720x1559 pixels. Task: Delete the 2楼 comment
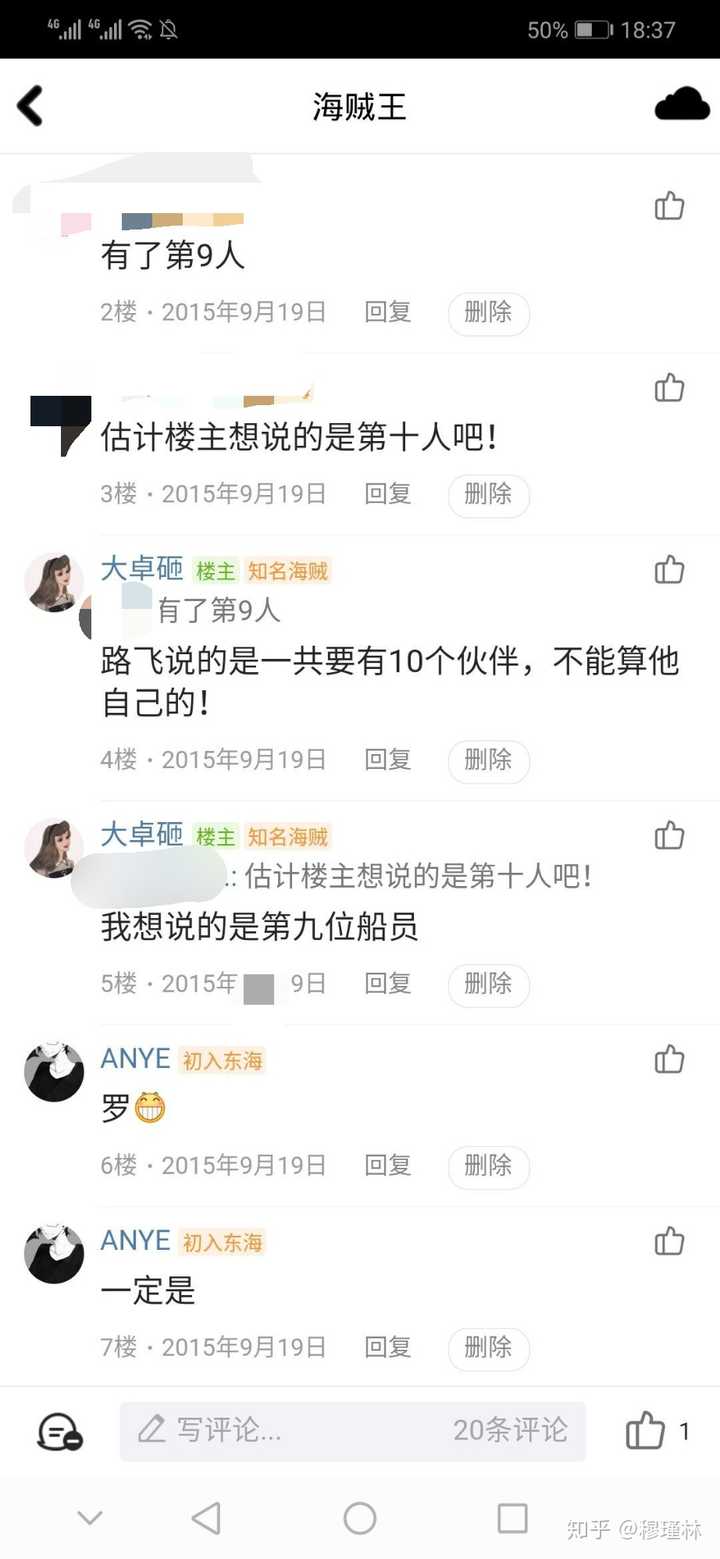[488, 313]
